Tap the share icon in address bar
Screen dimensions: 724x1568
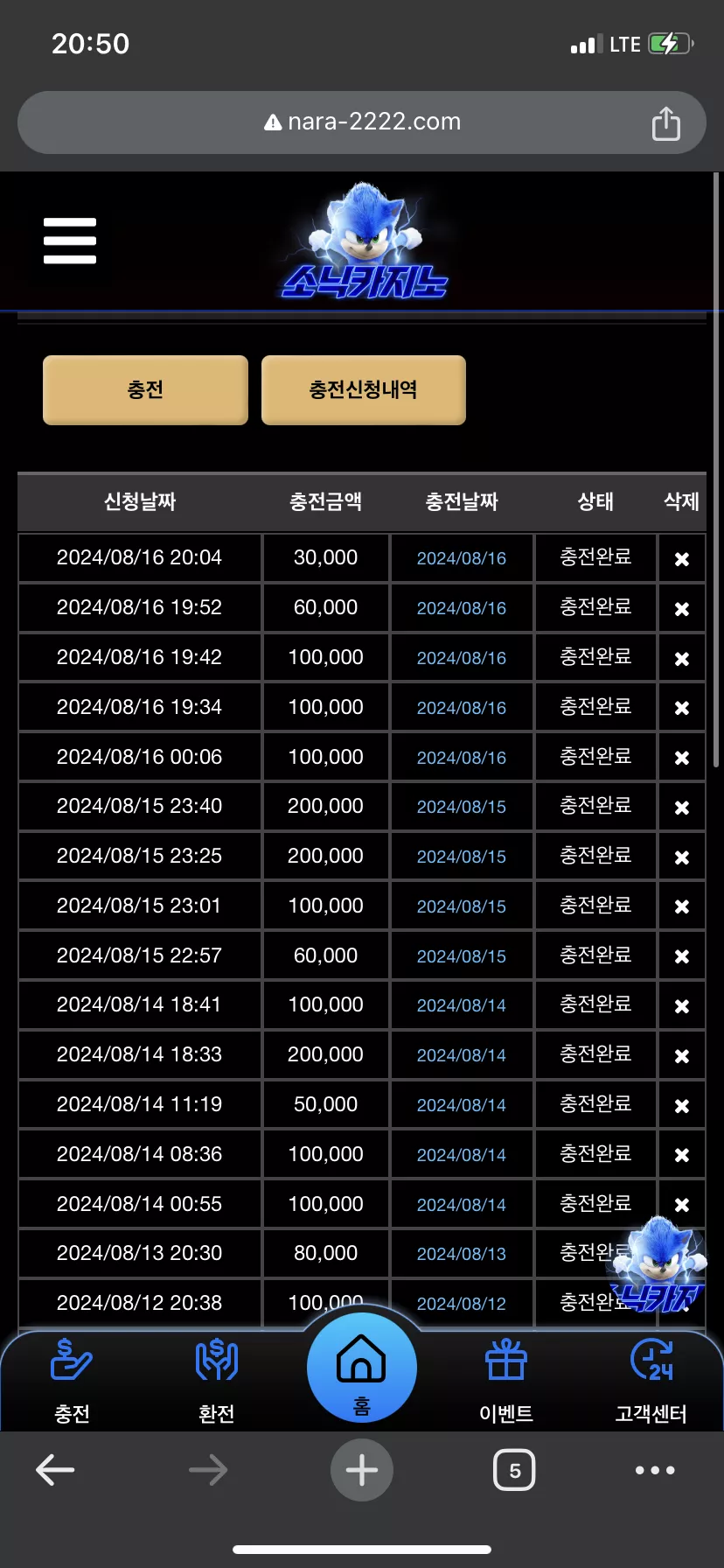coord(666,122)
